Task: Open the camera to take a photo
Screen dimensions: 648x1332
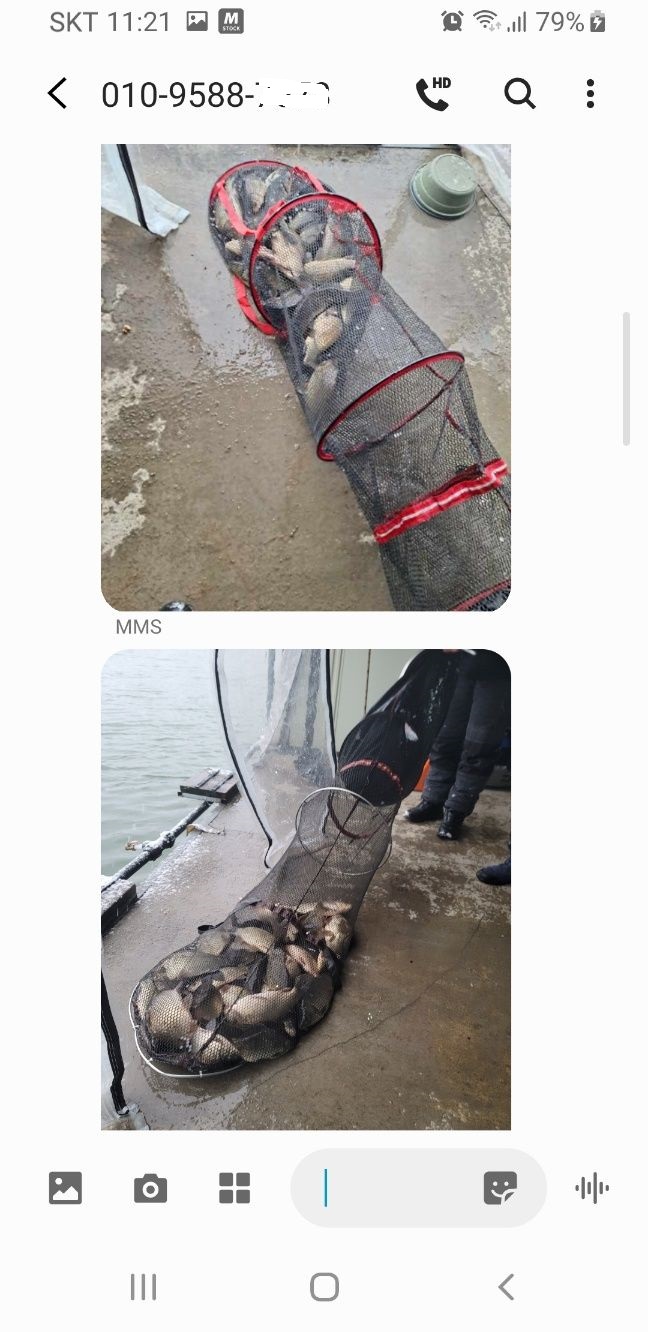Action: (x=150, y=1188)
